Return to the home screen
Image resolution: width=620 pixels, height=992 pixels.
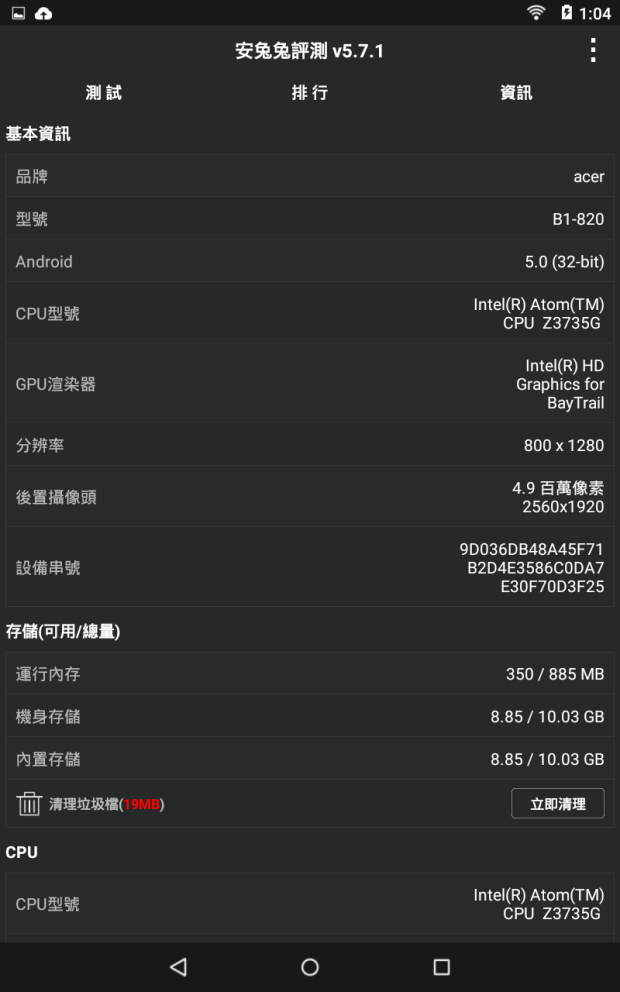(310, 966)
